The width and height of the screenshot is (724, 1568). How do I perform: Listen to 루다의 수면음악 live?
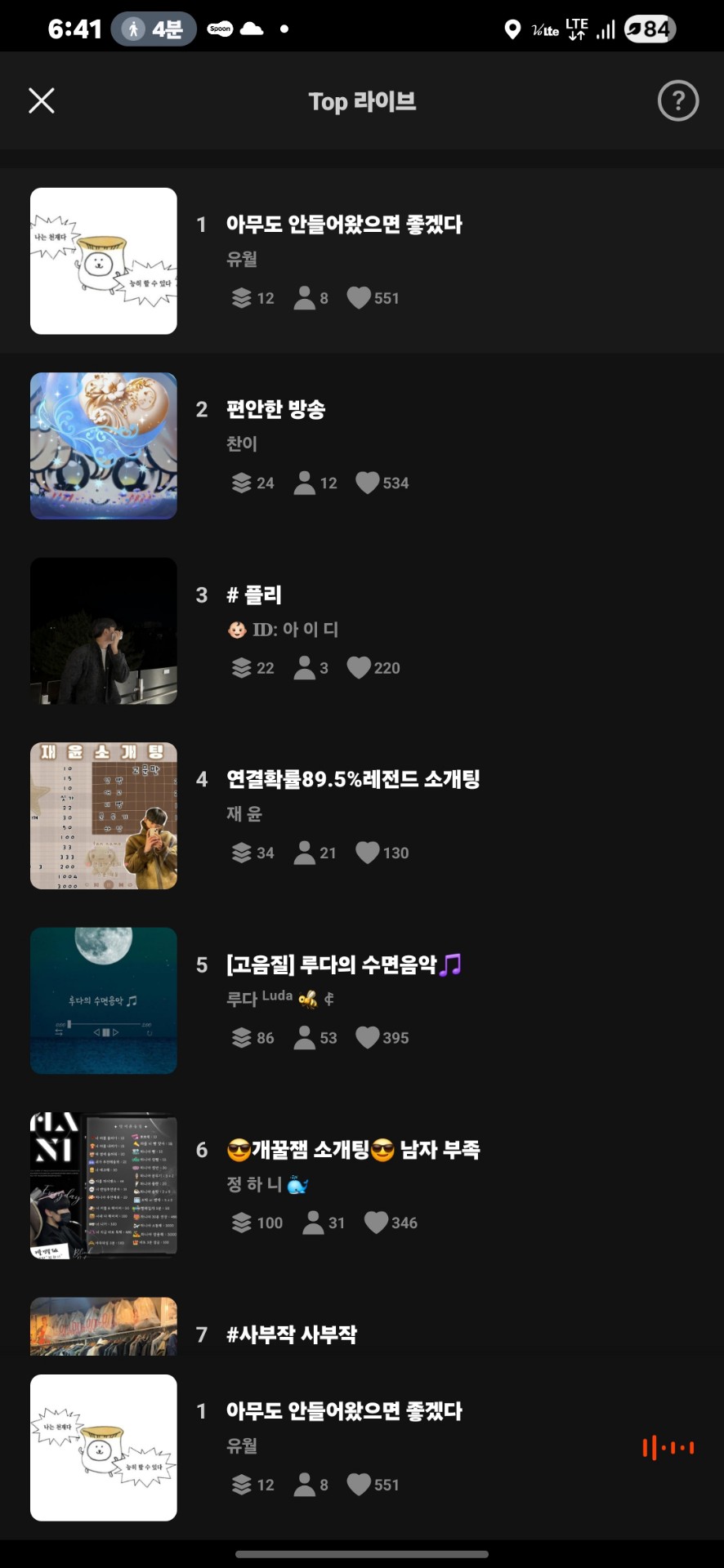pos(343,964)
